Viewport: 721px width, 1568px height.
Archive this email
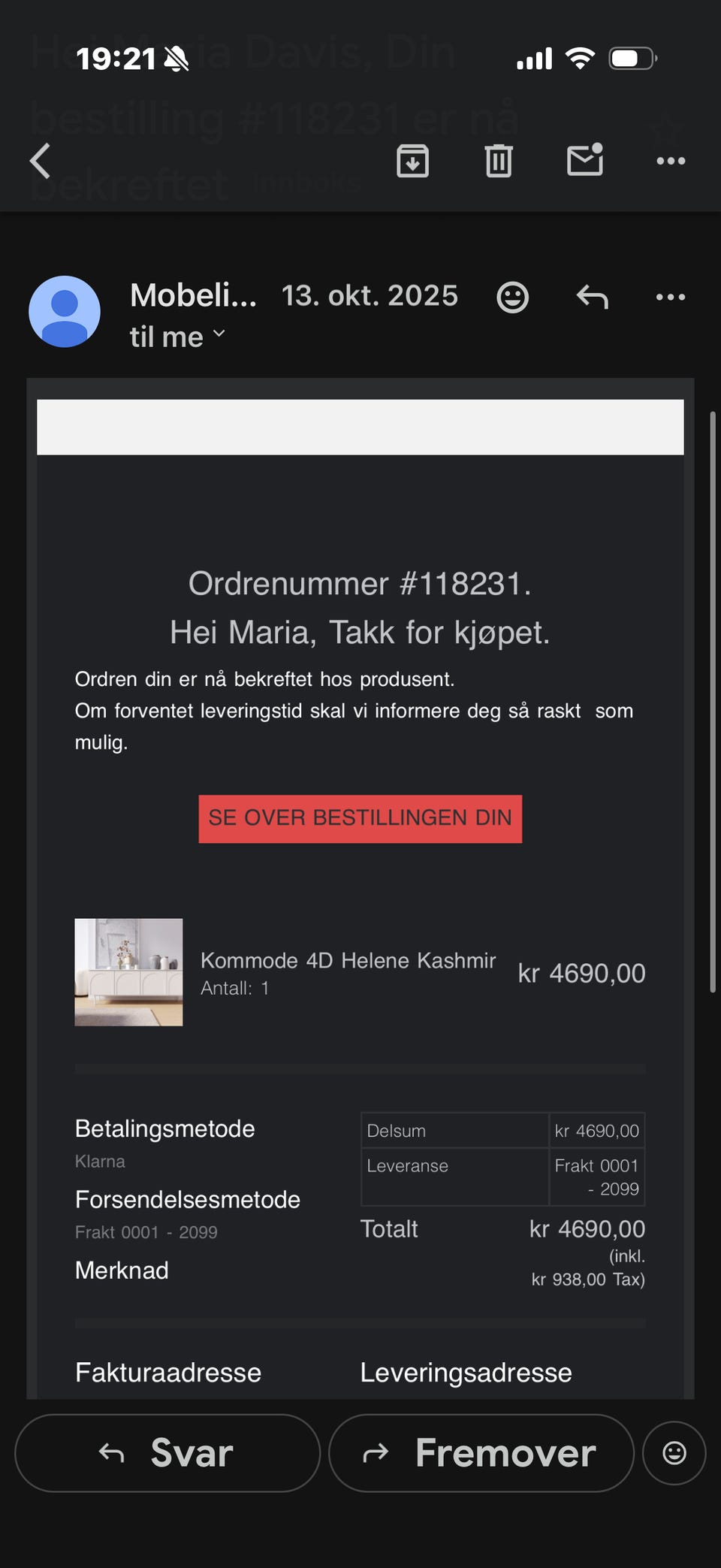click(x=412, y=160)
